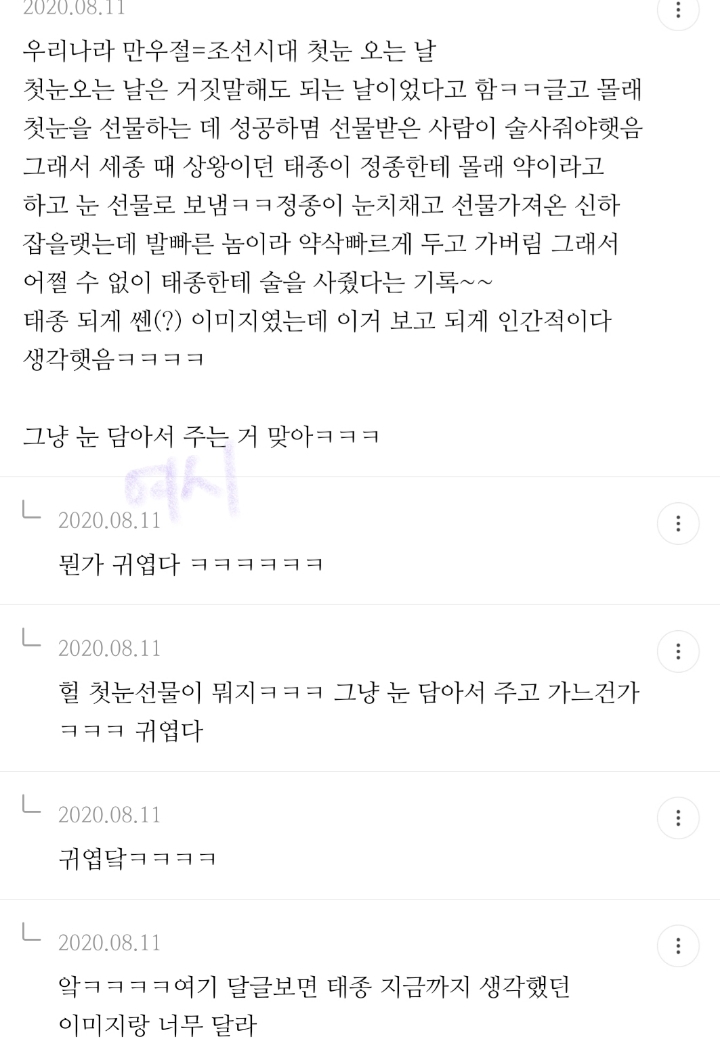Open options for the '뭔가 귀엽다' reply

[679, 523]
